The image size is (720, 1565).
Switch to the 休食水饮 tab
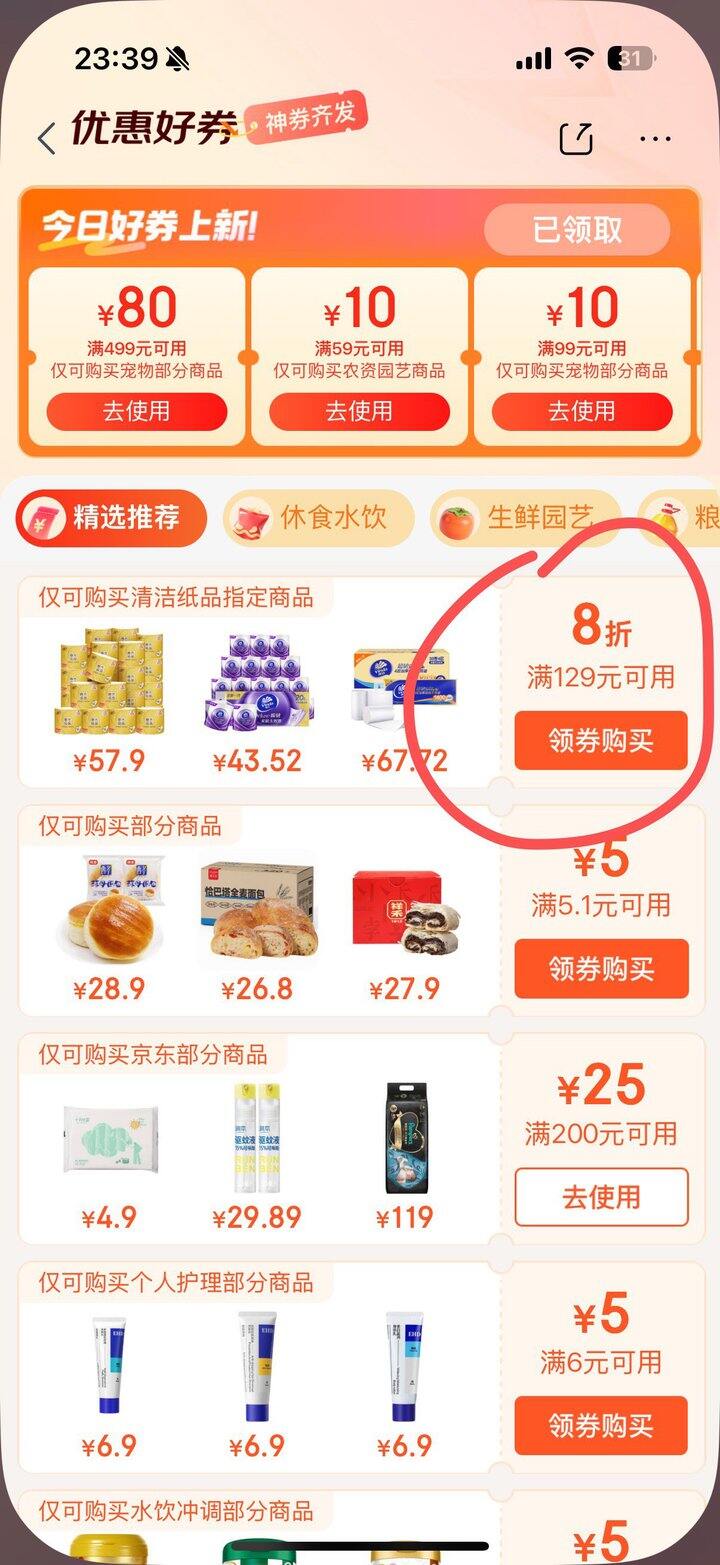(318, 518)
